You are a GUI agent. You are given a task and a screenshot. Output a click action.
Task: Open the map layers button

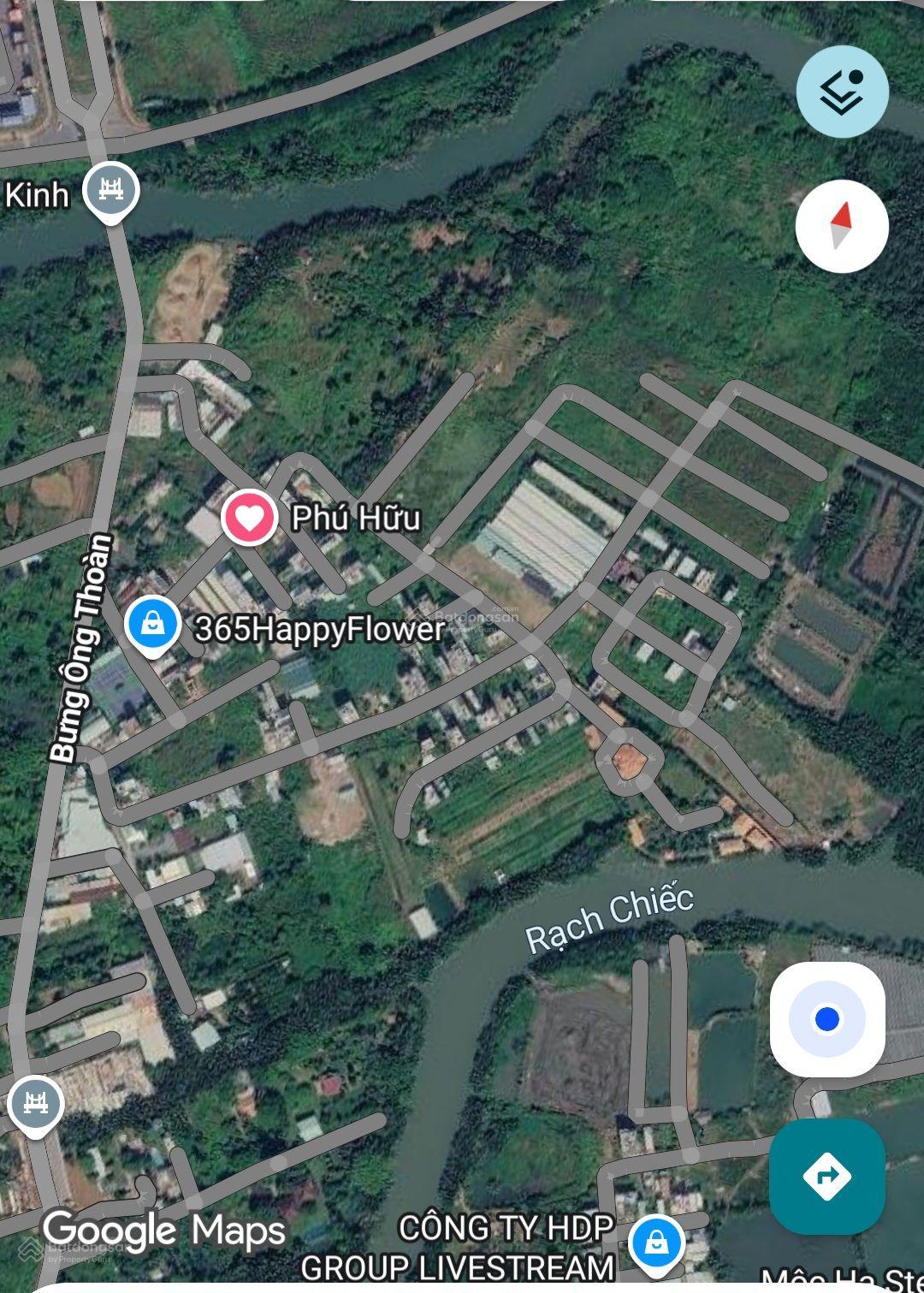(x=842, y=92)
